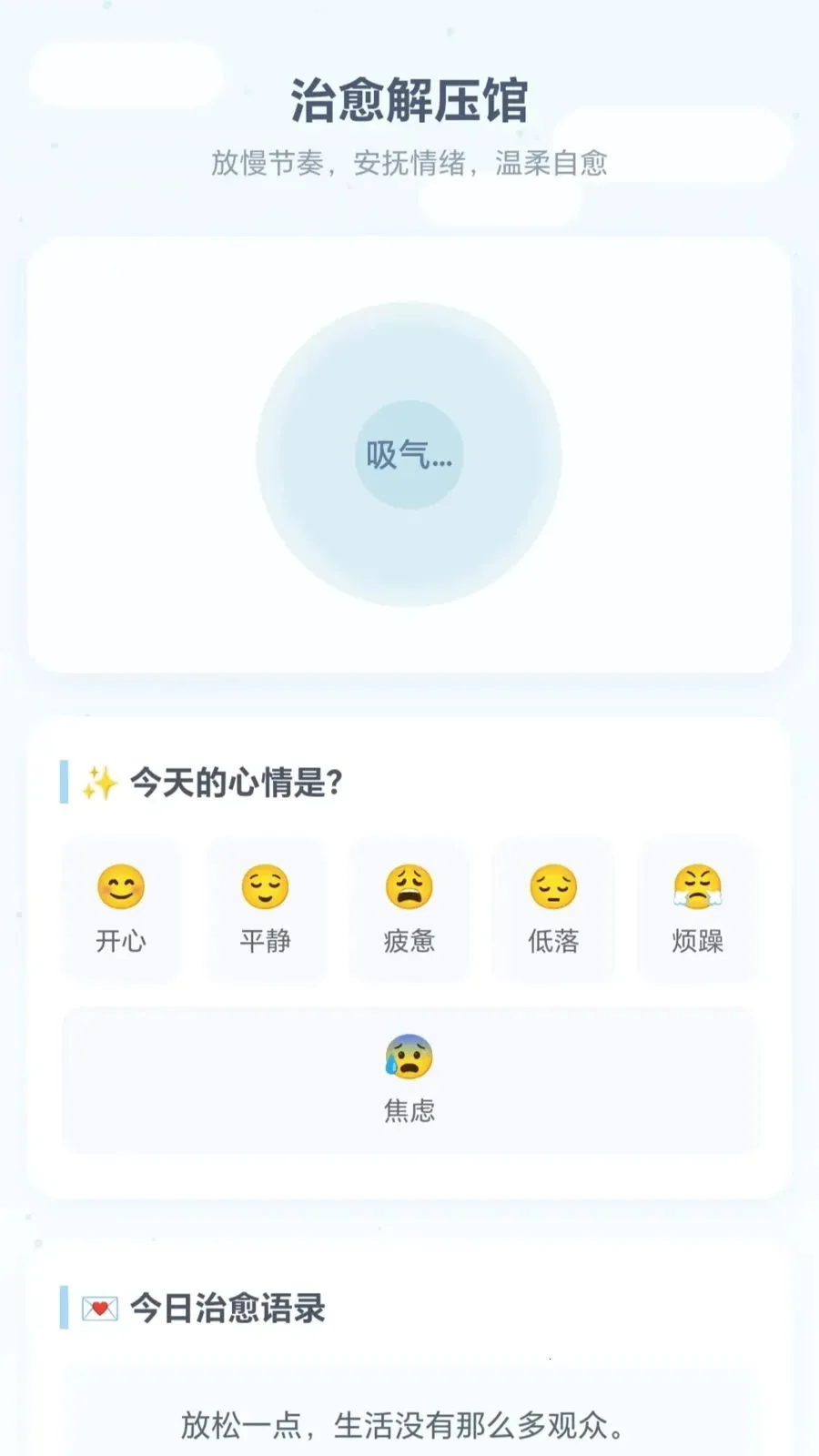Toggle the 烦躁 mood selection

(698, 910)
